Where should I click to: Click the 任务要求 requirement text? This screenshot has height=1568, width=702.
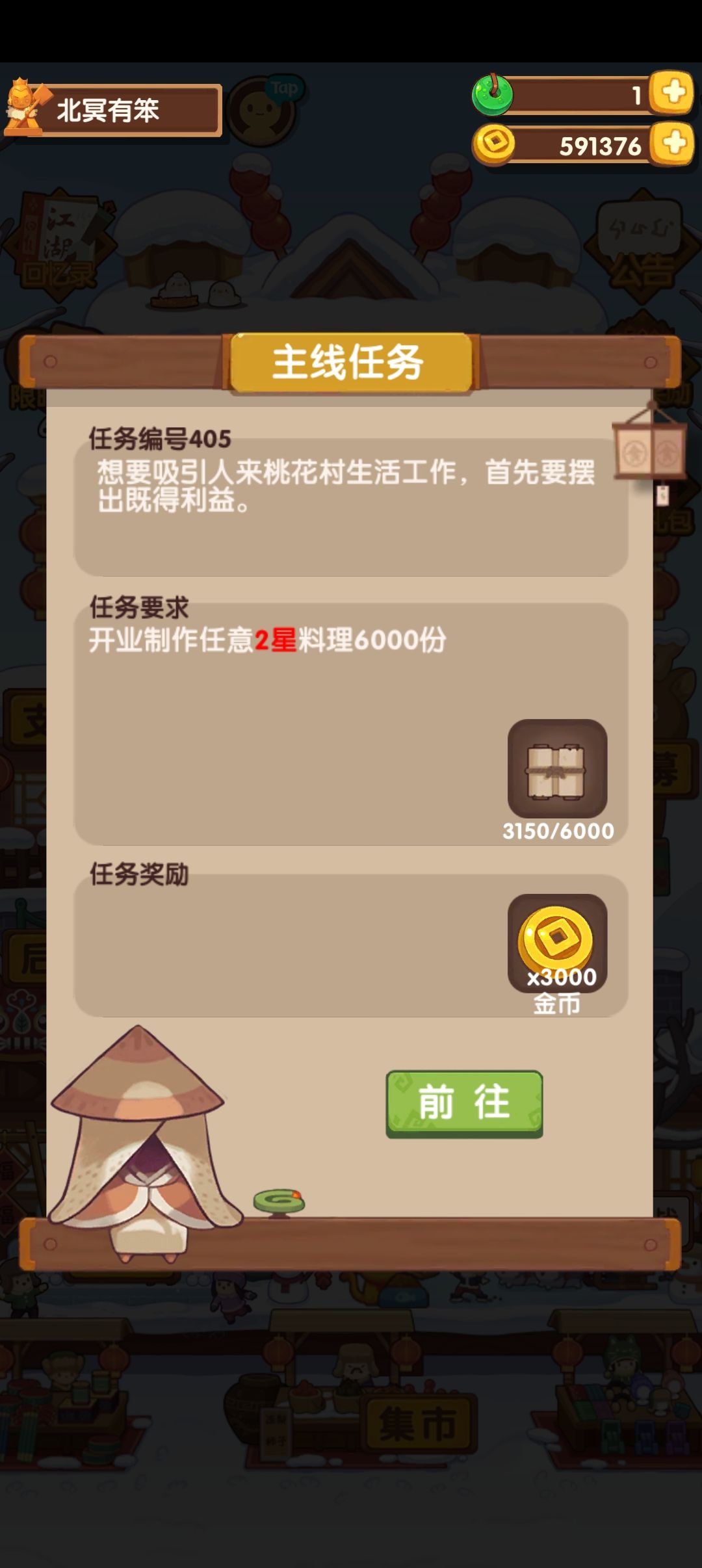tap(266, 640)
